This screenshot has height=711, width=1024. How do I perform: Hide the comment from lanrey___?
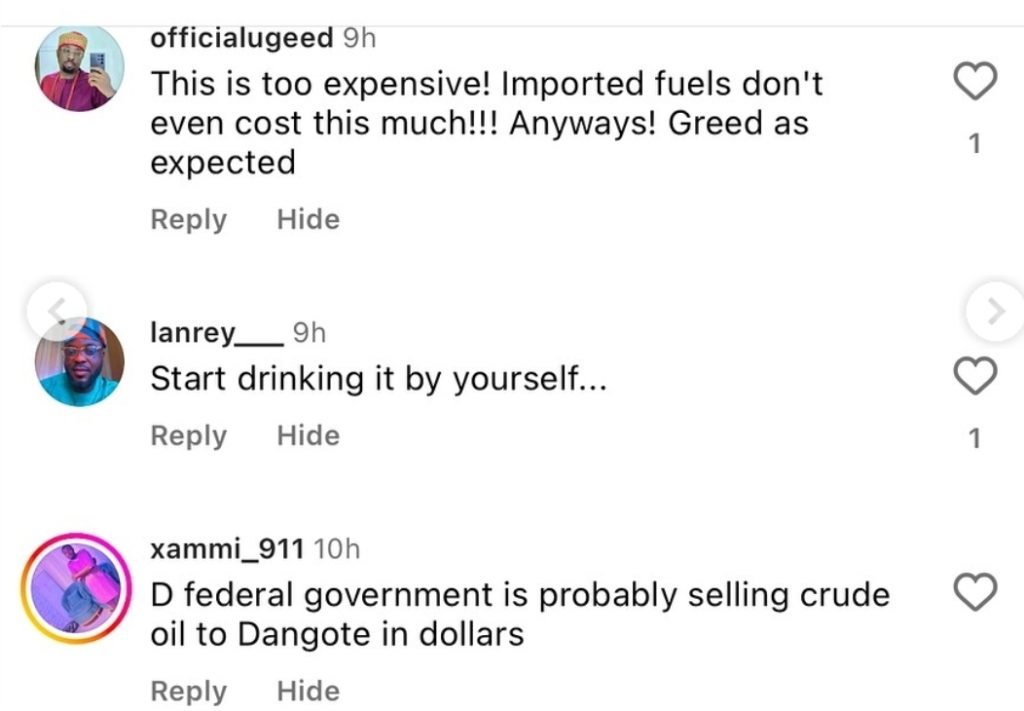point(308,436)
